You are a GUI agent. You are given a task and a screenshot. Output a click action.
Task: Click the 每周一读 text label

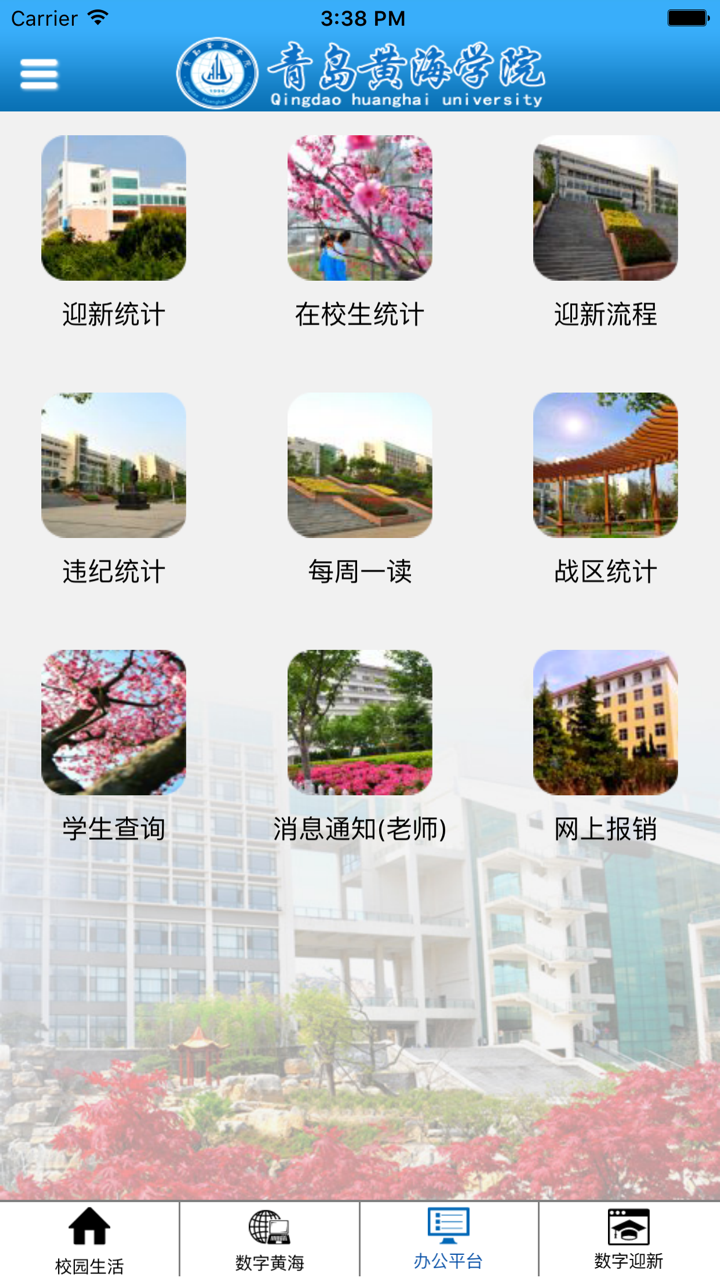(359, 570)
